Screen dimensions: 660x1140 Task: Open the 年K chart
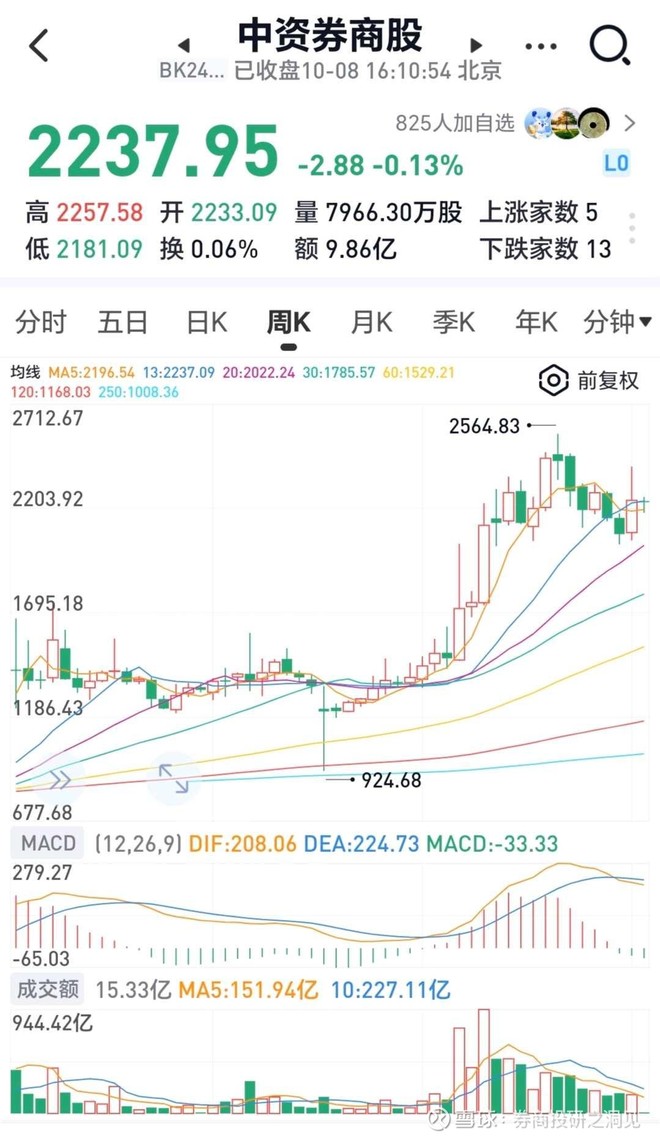coord(535,322)
